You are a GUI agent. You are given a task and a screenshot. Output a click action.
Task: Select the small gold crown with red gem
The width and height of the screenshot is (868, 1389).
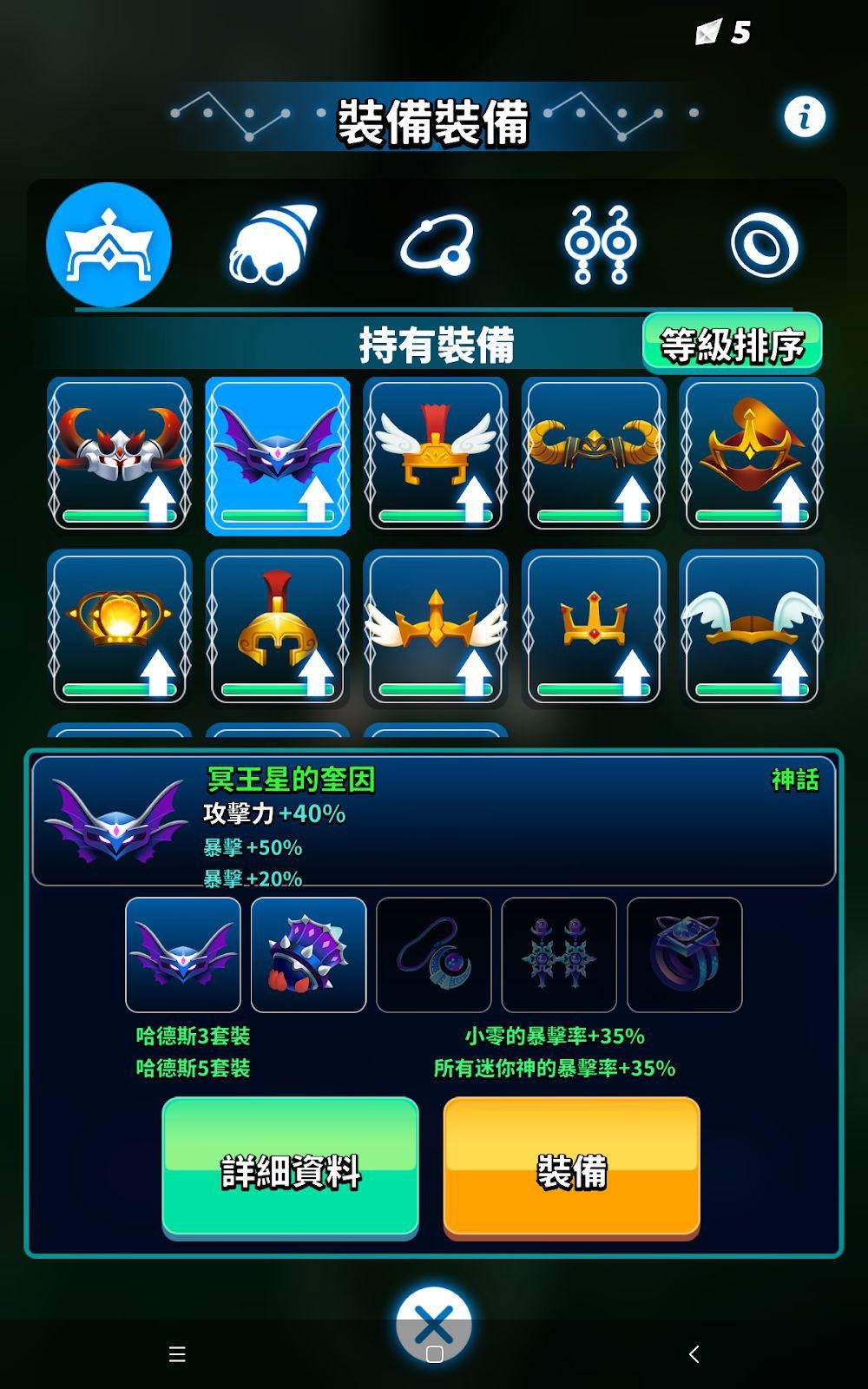tap(594, 627)
